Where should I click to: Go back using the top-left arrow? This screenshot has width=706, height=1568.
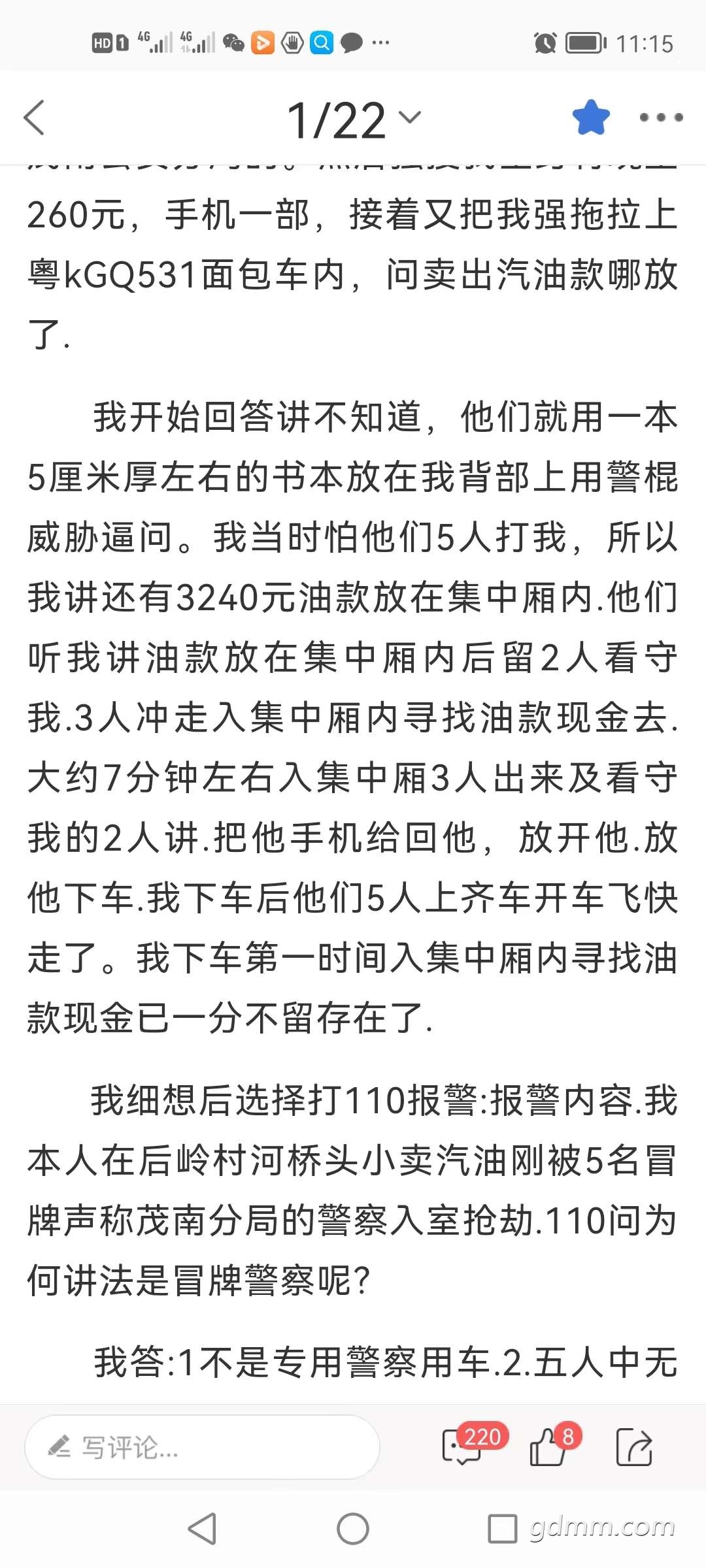point(34,118)
